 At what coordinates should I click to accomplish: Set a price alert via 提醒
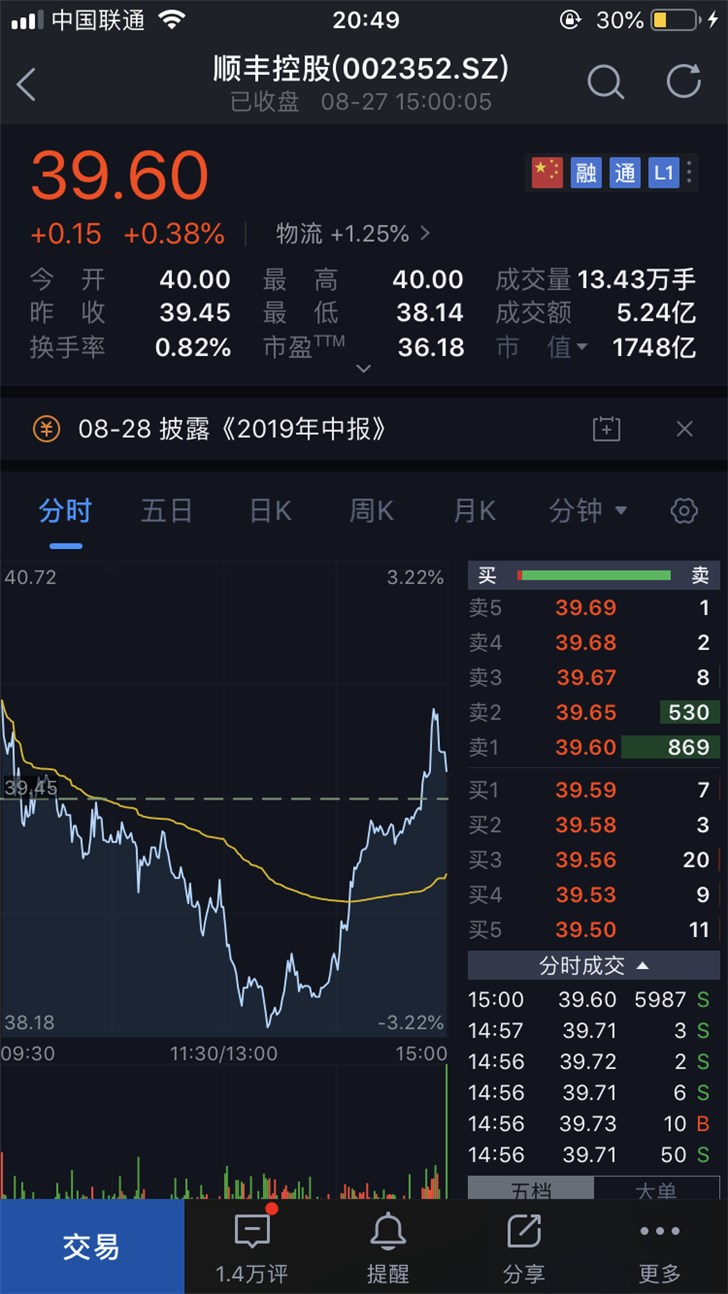coord(388,1247)
